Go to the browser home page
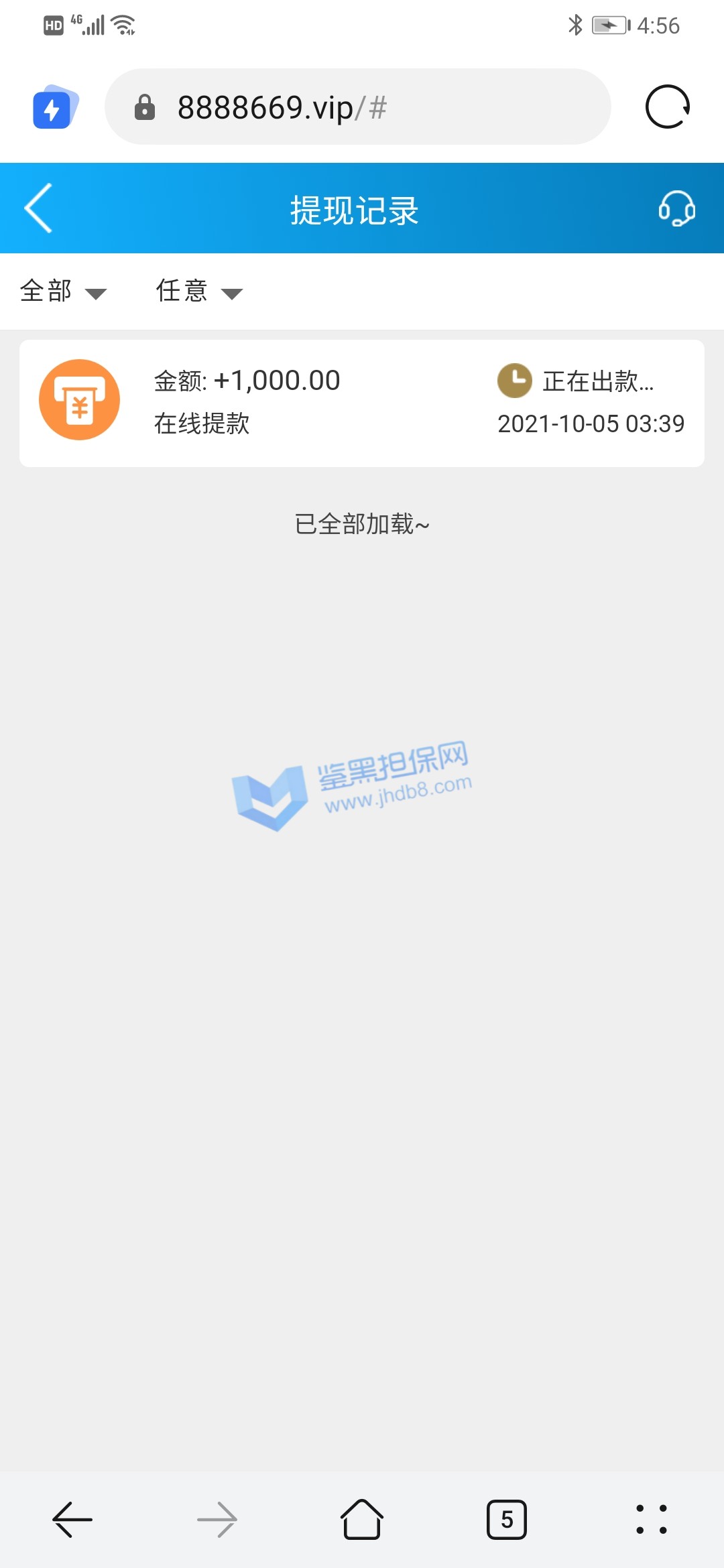The height and width of the screenshot is (1568, 724). pyautogui.click(x=362, y=1519)
